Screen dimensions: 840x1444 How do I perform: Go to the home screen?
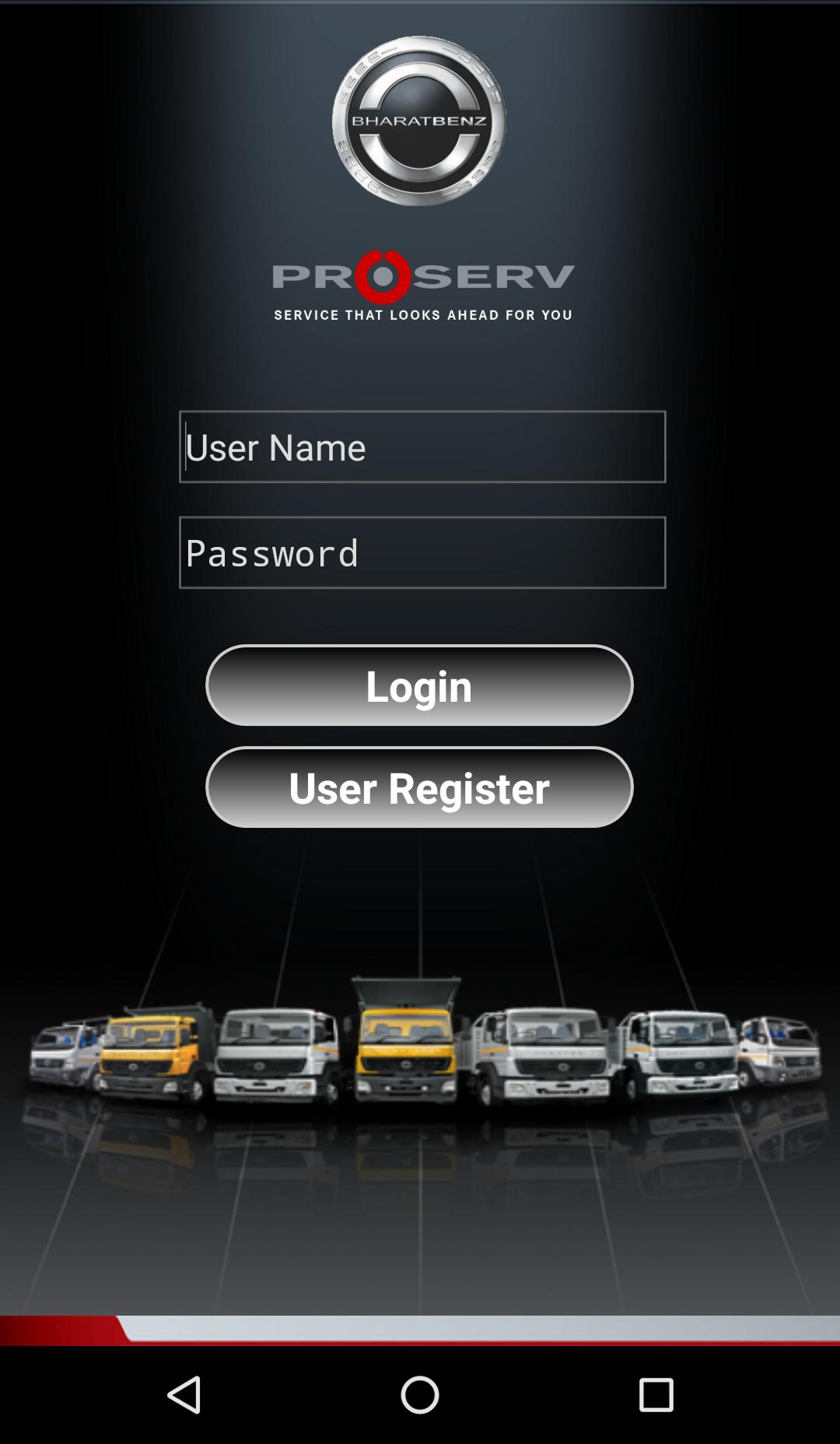419,1394
